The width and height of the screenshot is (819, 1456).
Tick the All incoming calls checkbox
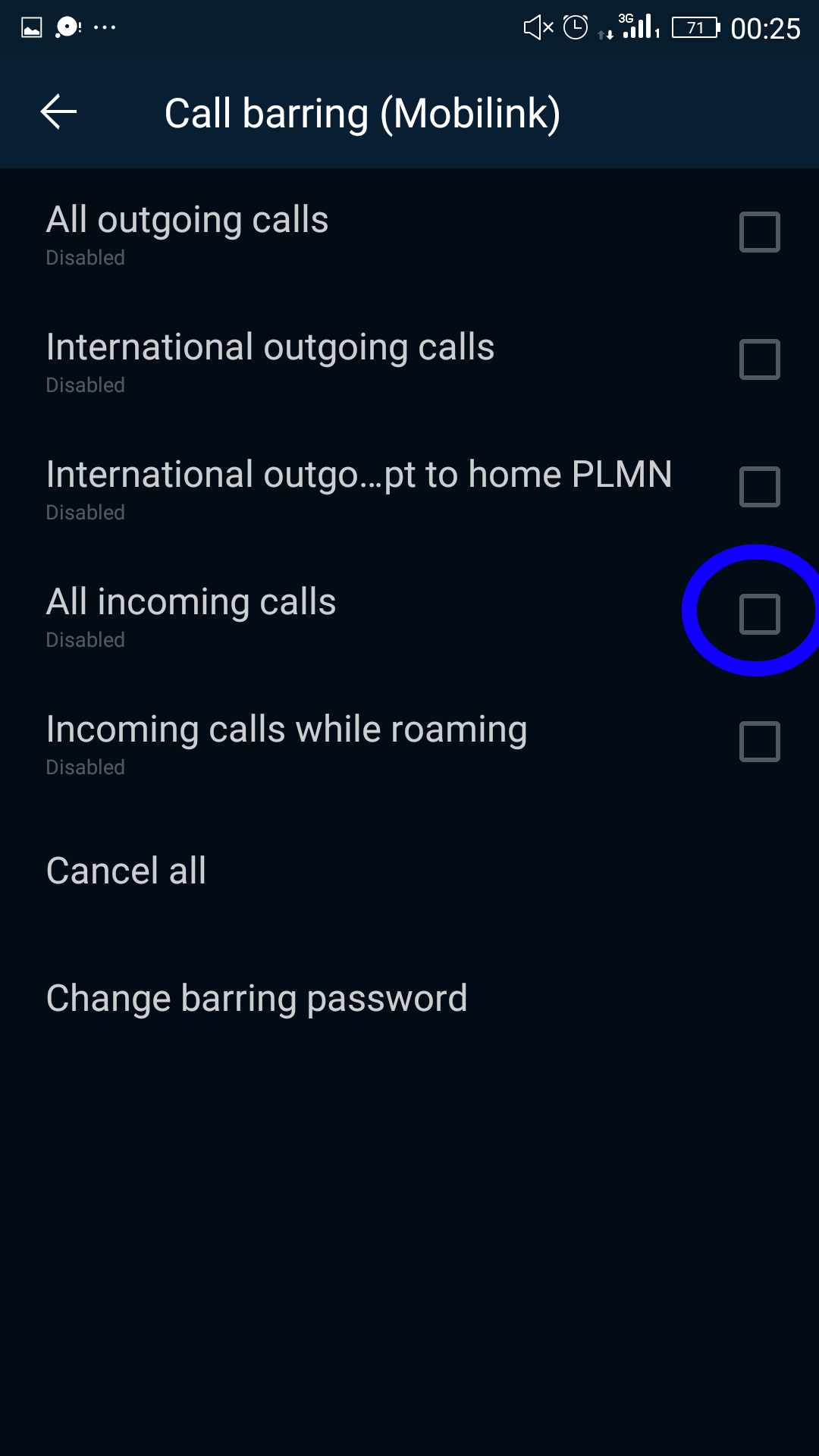click(x=759, y=614)
